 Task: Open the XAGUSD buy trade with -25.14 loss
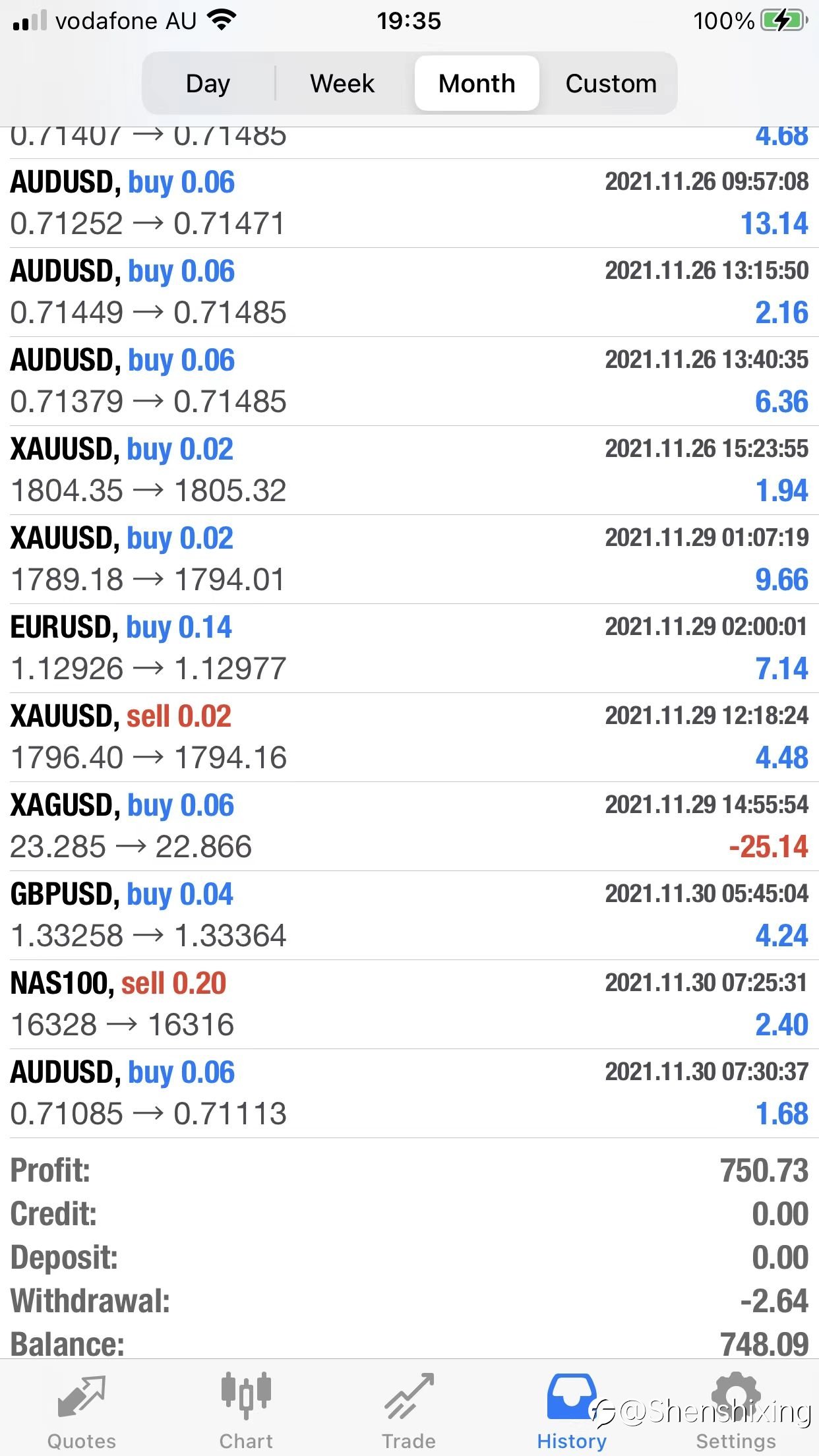click(409, 826)
